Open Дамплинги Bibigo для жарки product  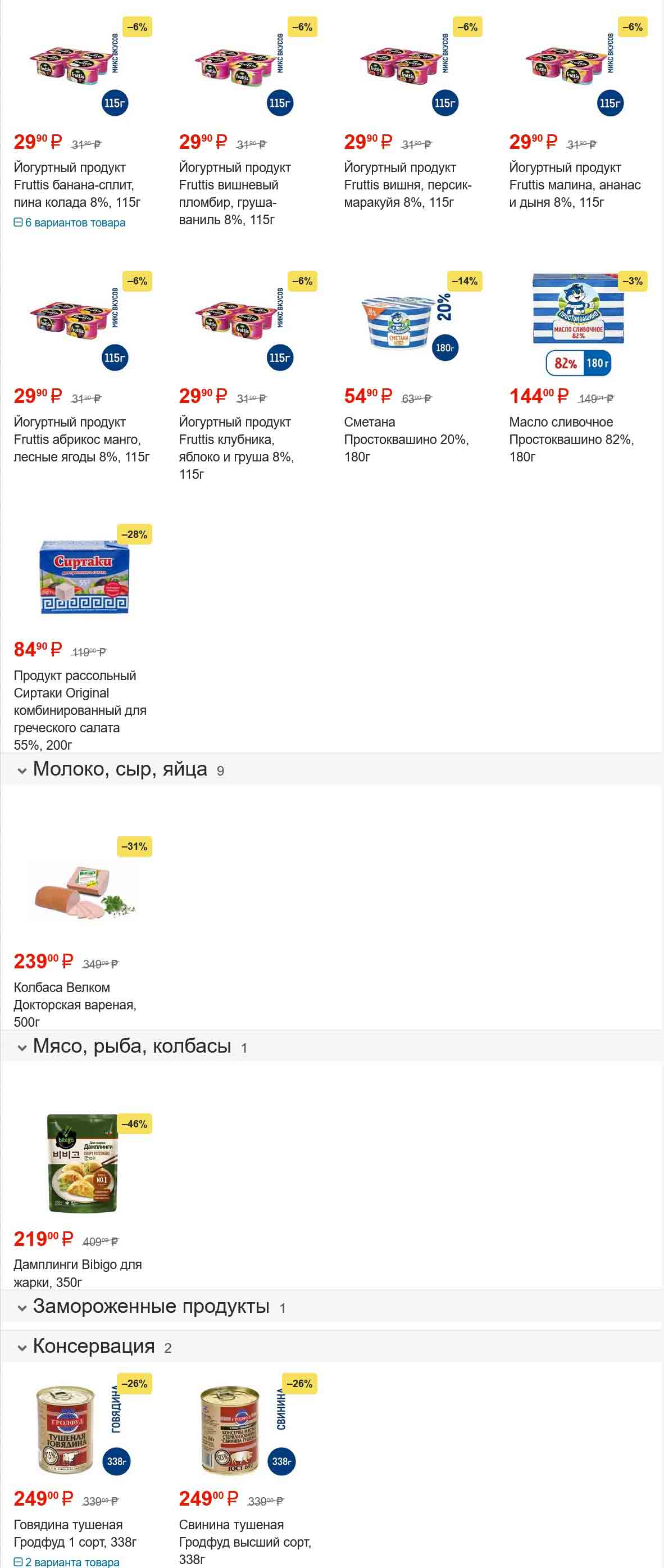coord(78,1273)
